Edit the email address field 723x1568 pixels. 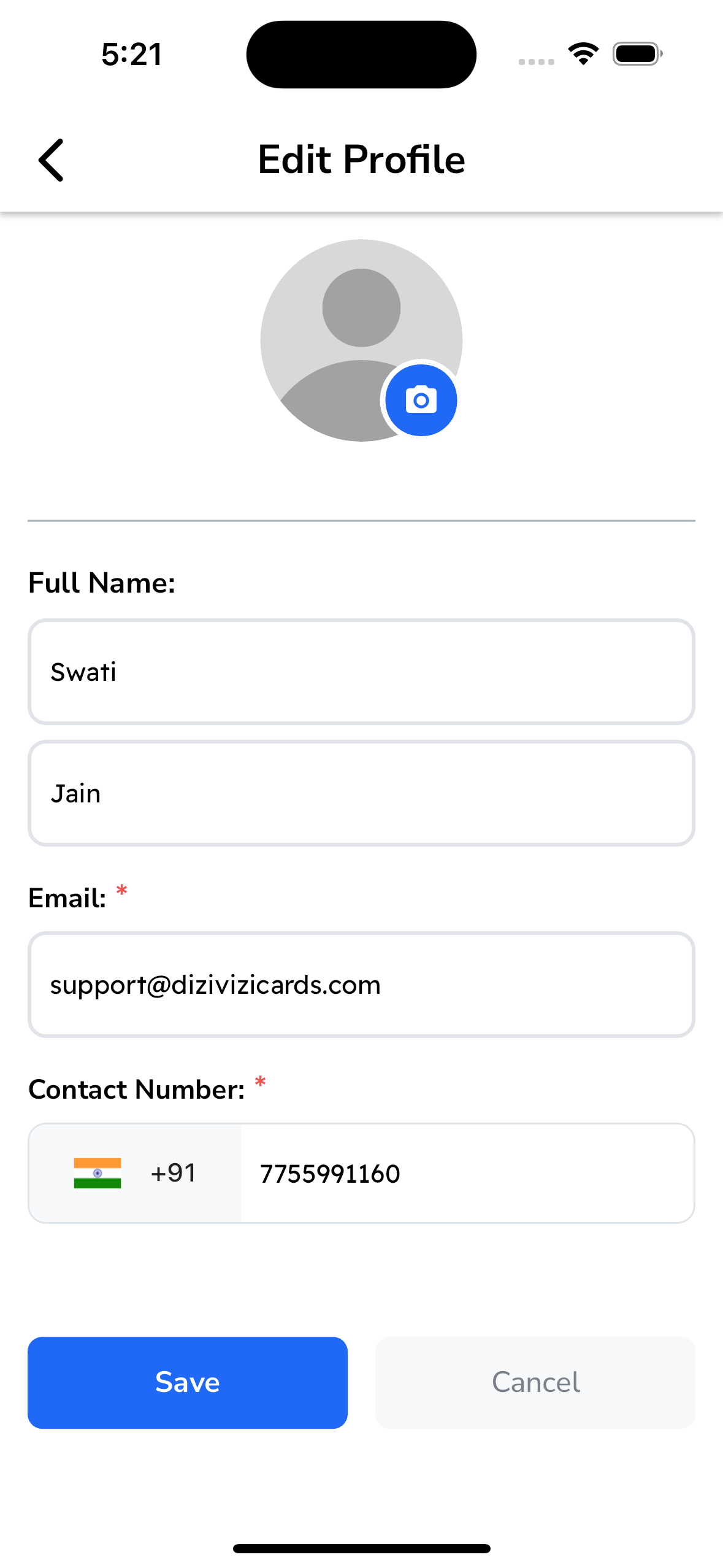click(361, 985)
